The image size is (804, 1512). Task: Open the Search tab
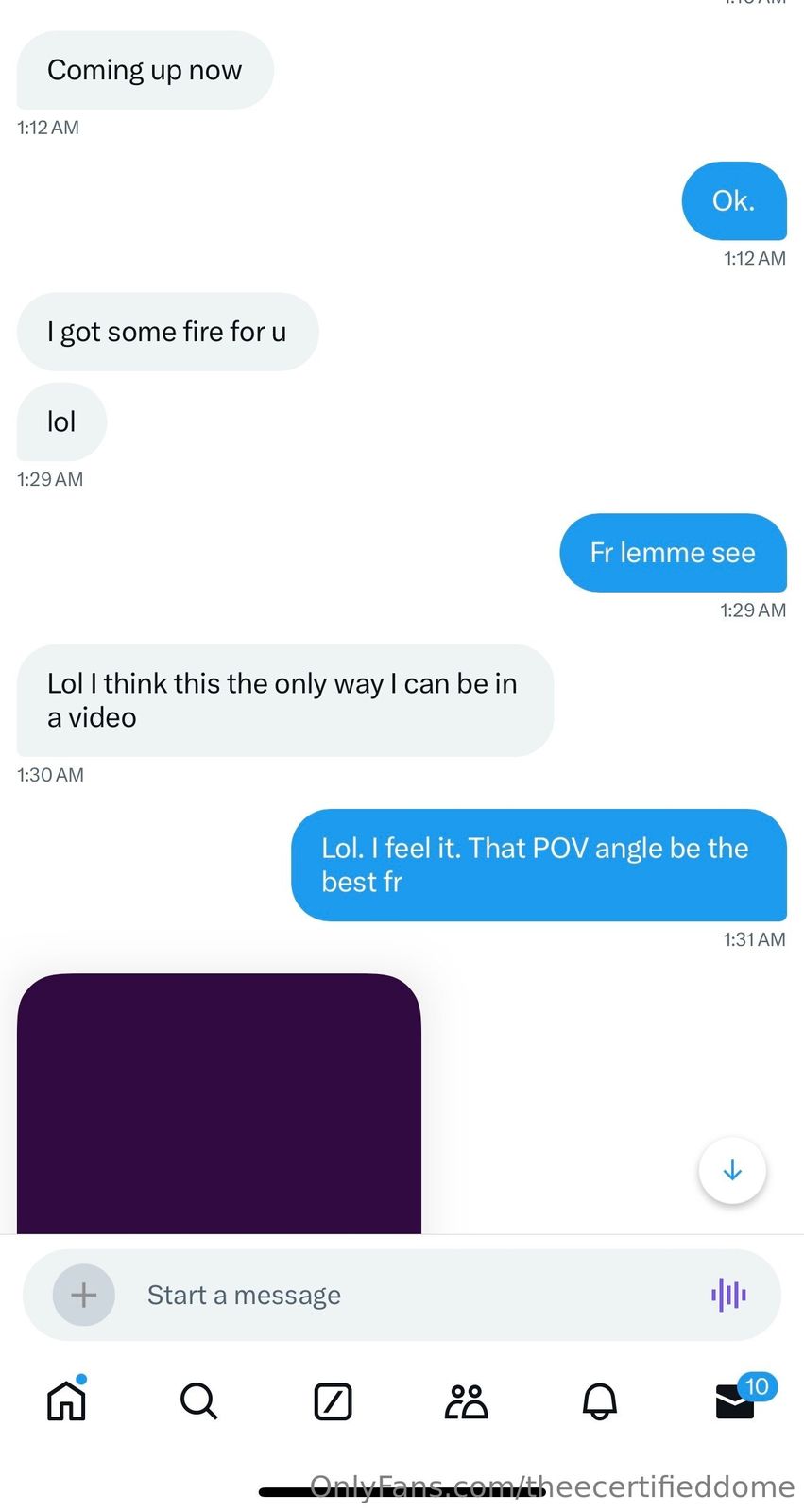pos(199,1400)
